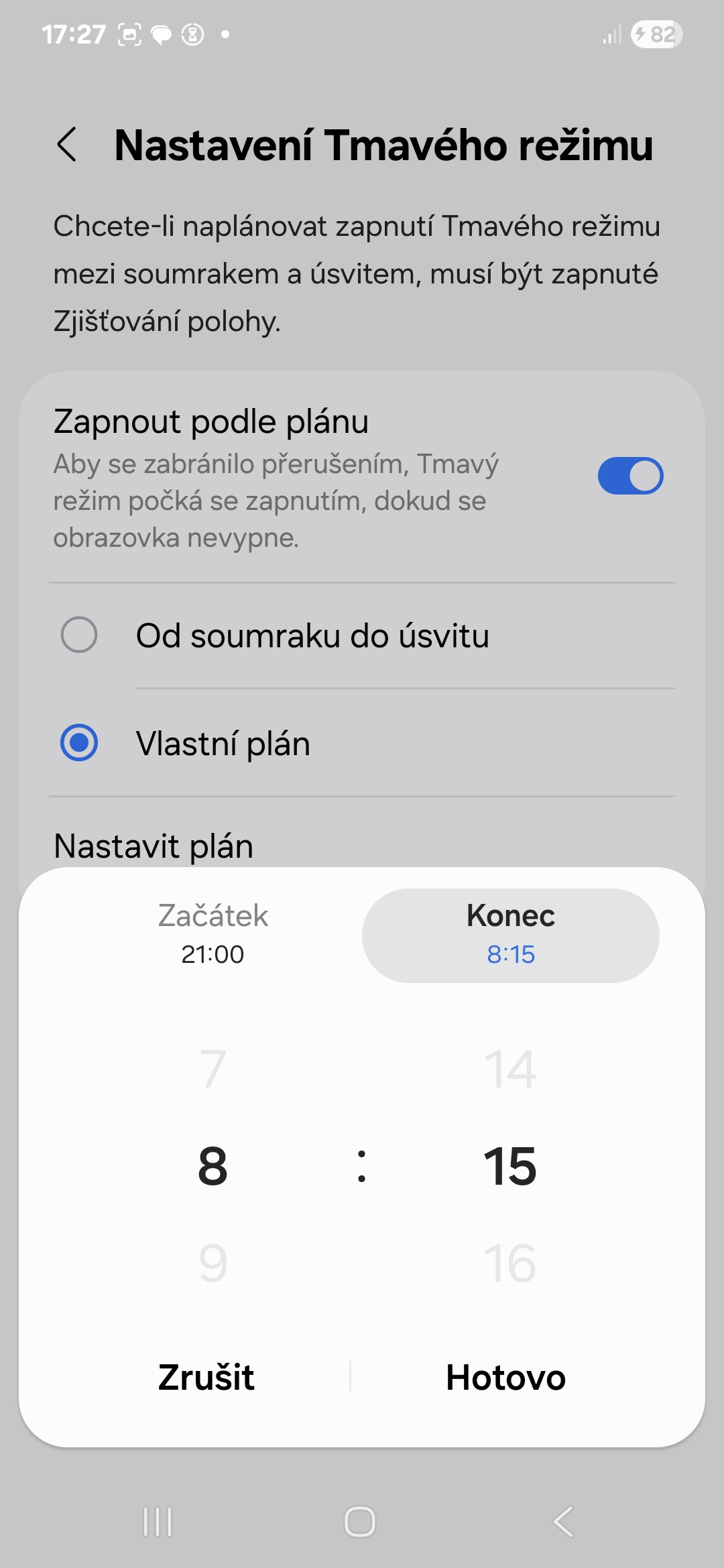Tap selected minute 15 to edit

(509, 1167)
